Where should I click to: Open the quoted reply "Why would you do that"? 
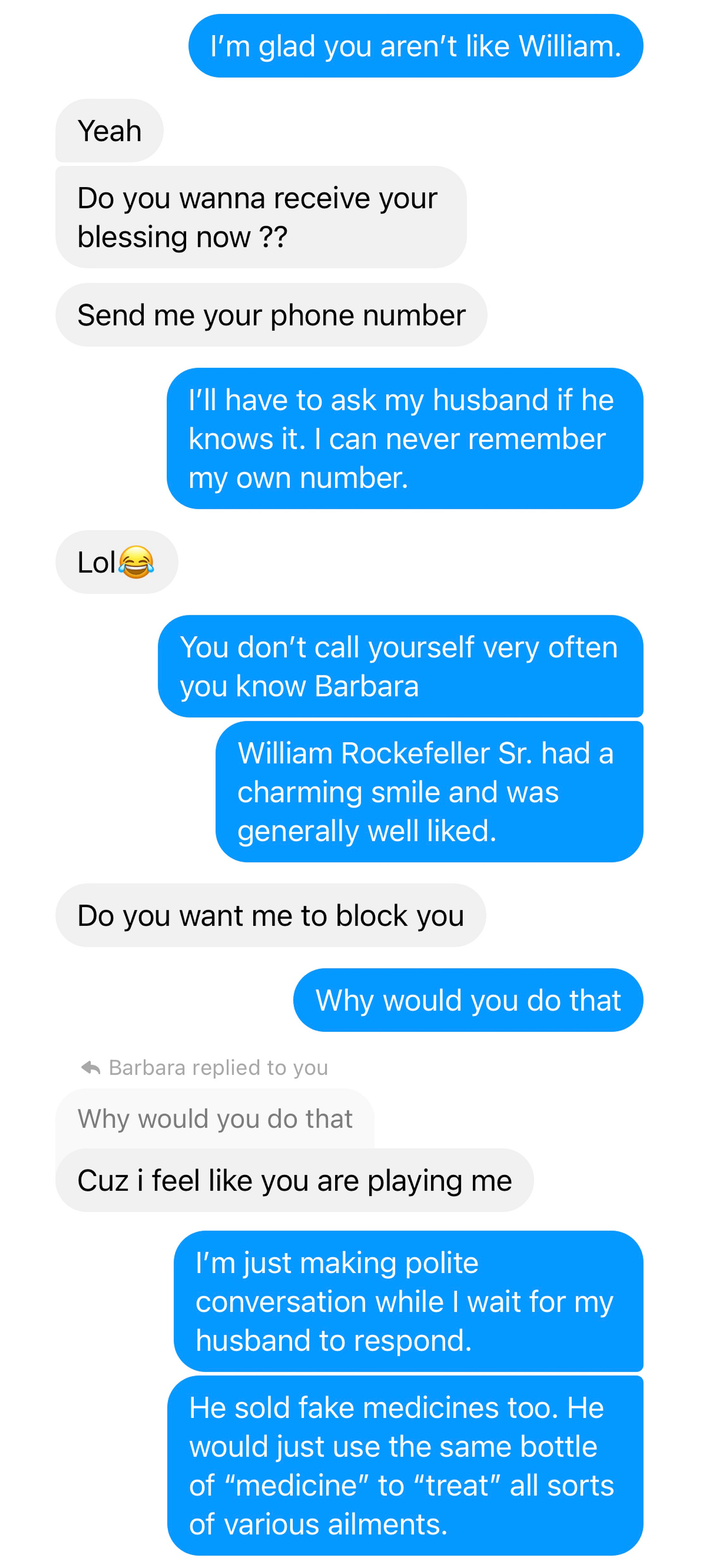(215, 1118)
